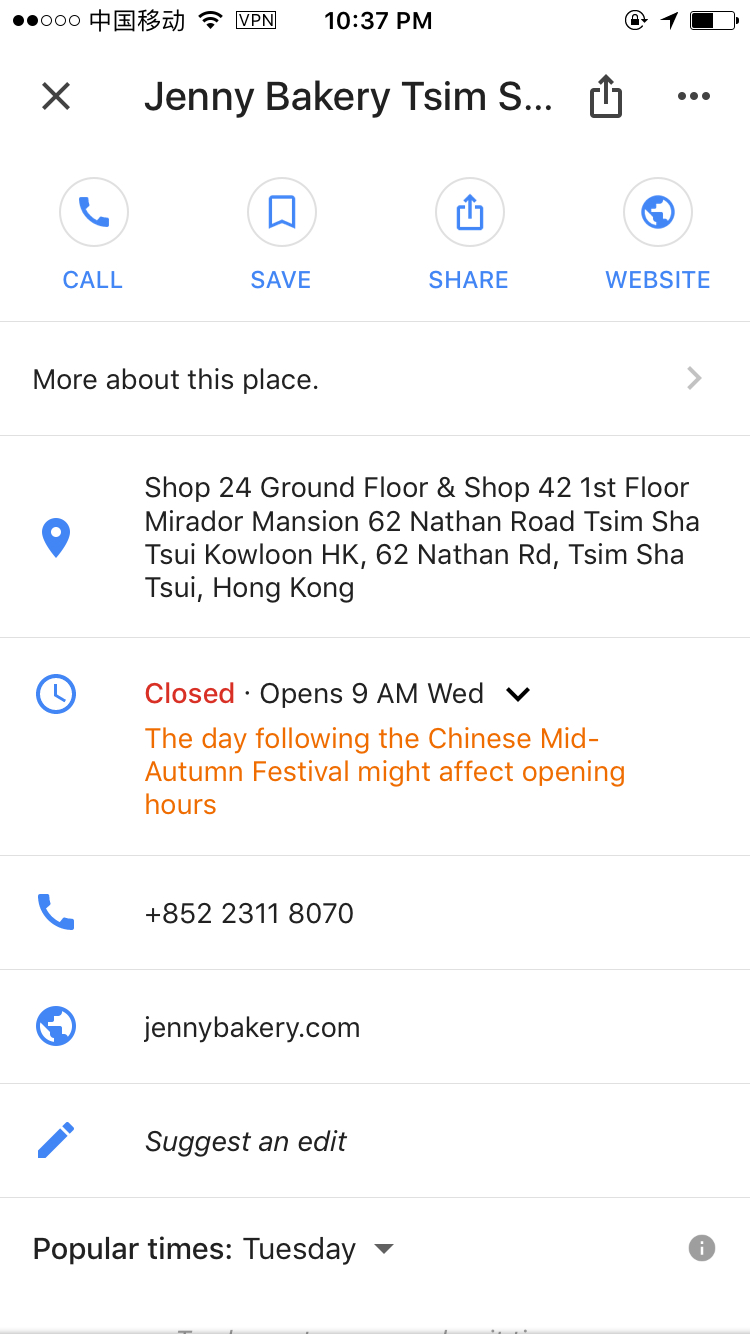Expand the opening hours details
This screenshot has height=1334, width=750.
[x=518, y=694]
